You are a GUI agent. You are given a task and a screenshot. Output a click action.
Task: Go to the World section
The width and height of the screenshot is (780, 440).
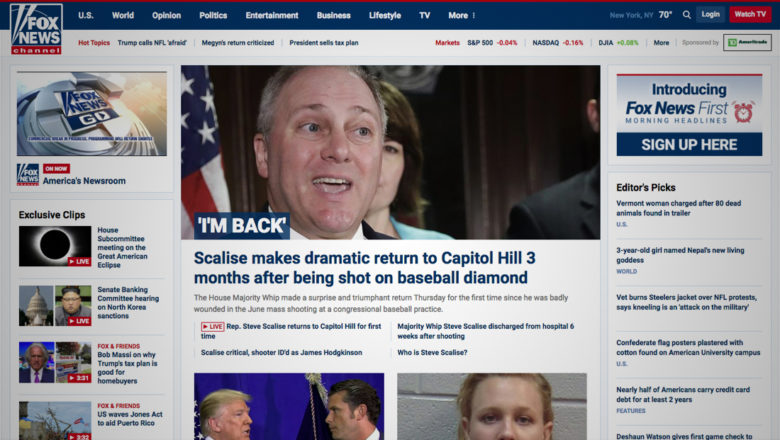[123, 15]
